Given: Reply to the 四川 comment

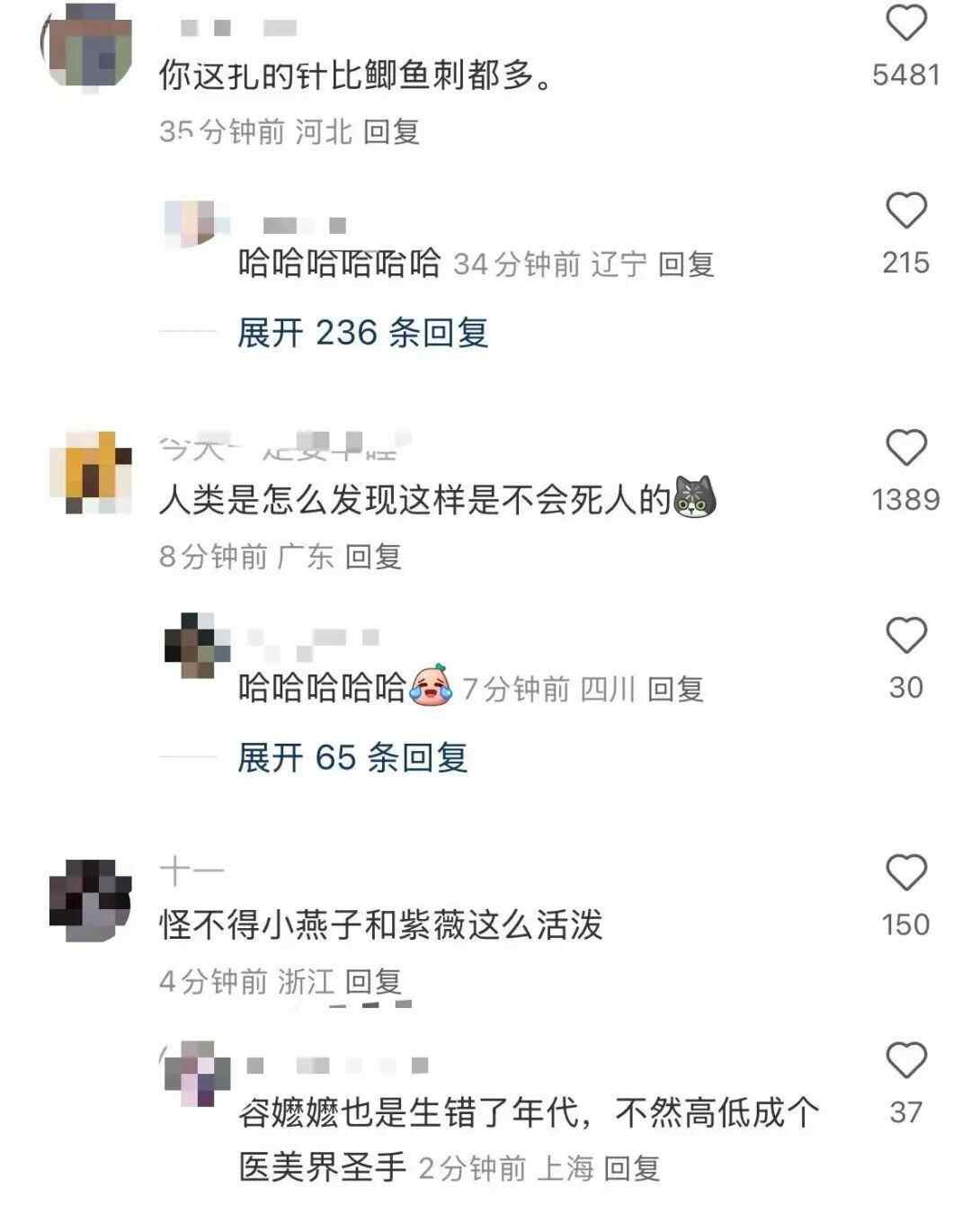Looking at the screenshot, I should (675, 690).
